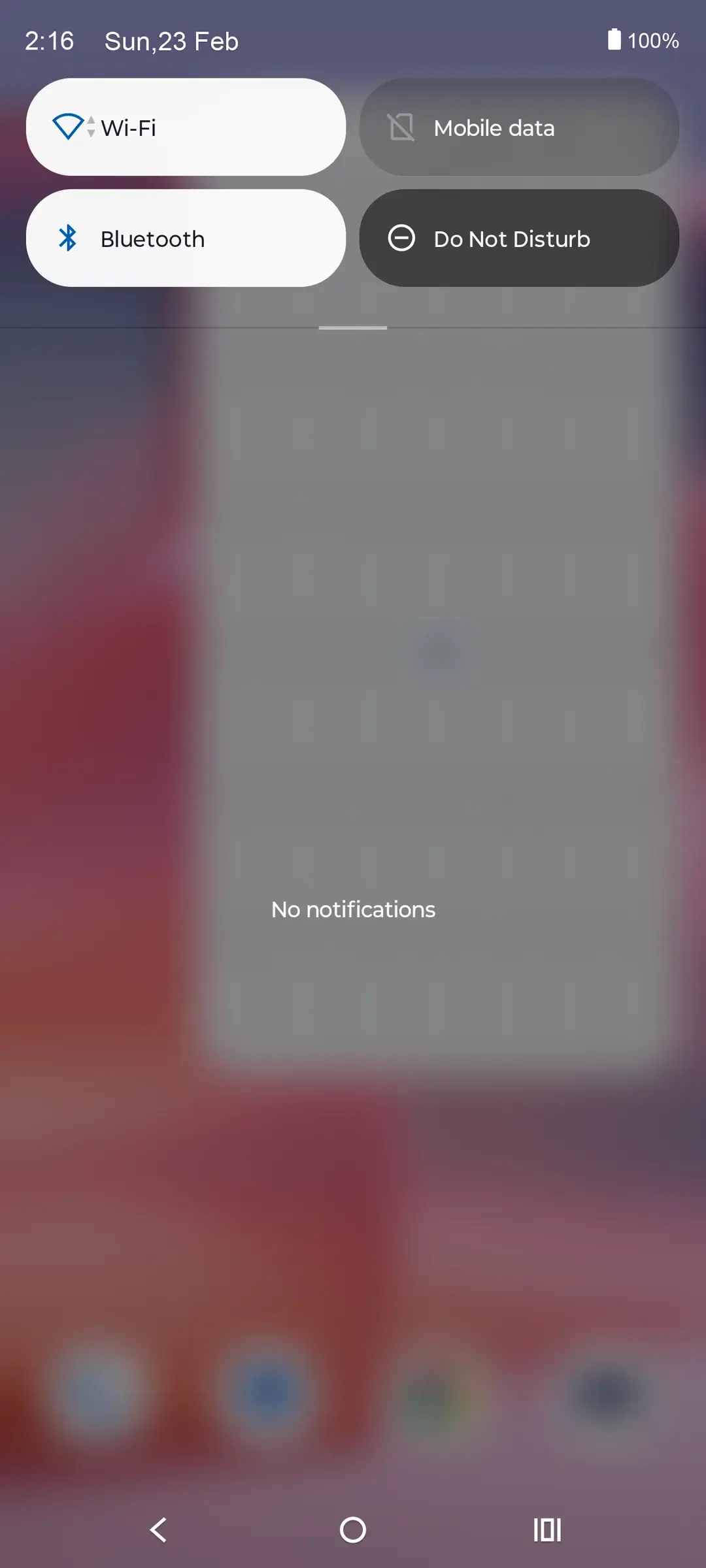Turn off Bluetooth from its tile
Viewport: 706px width, 1568px height.
pyautogui.click(x=186, y=238)
